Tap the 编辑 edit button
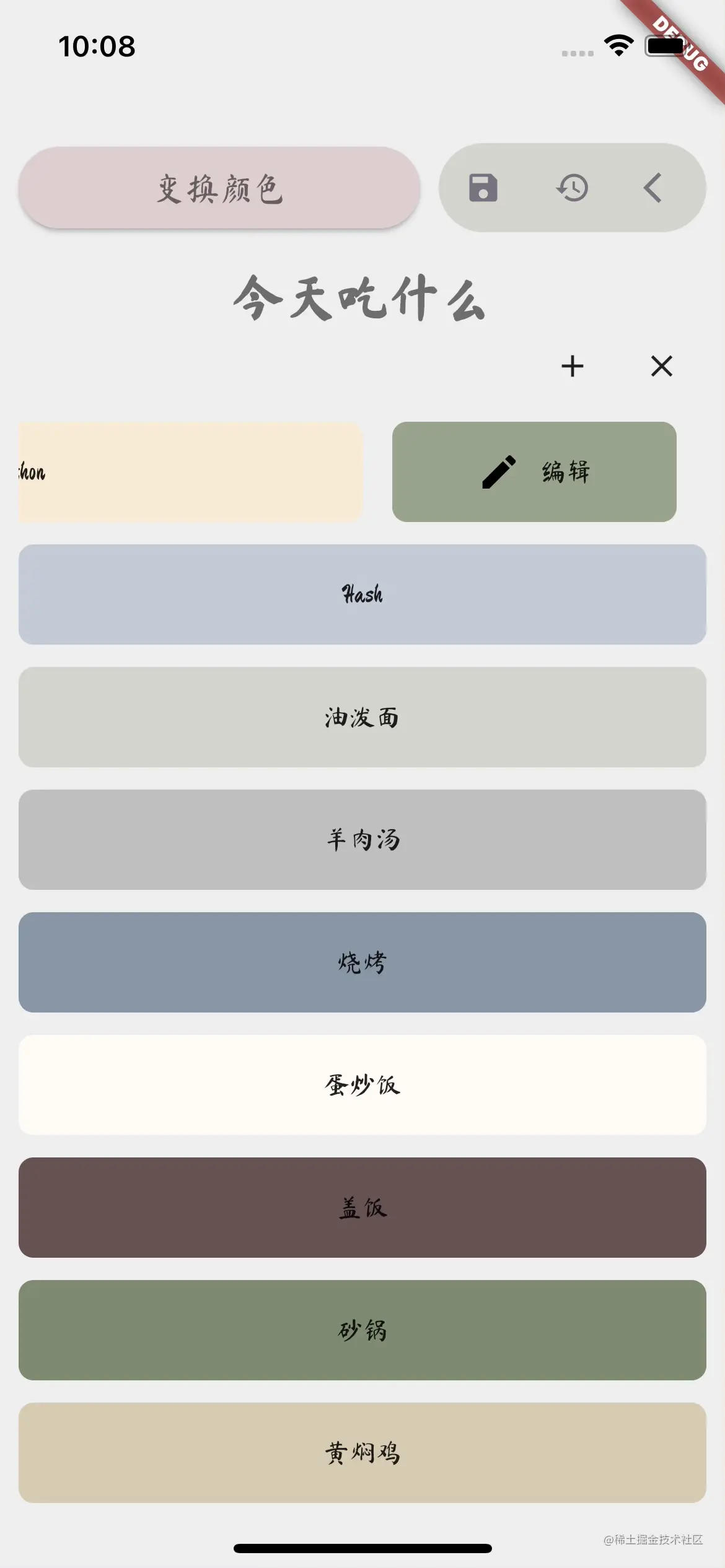This screenshot has height=1568, width=725. tap(535, 472)
